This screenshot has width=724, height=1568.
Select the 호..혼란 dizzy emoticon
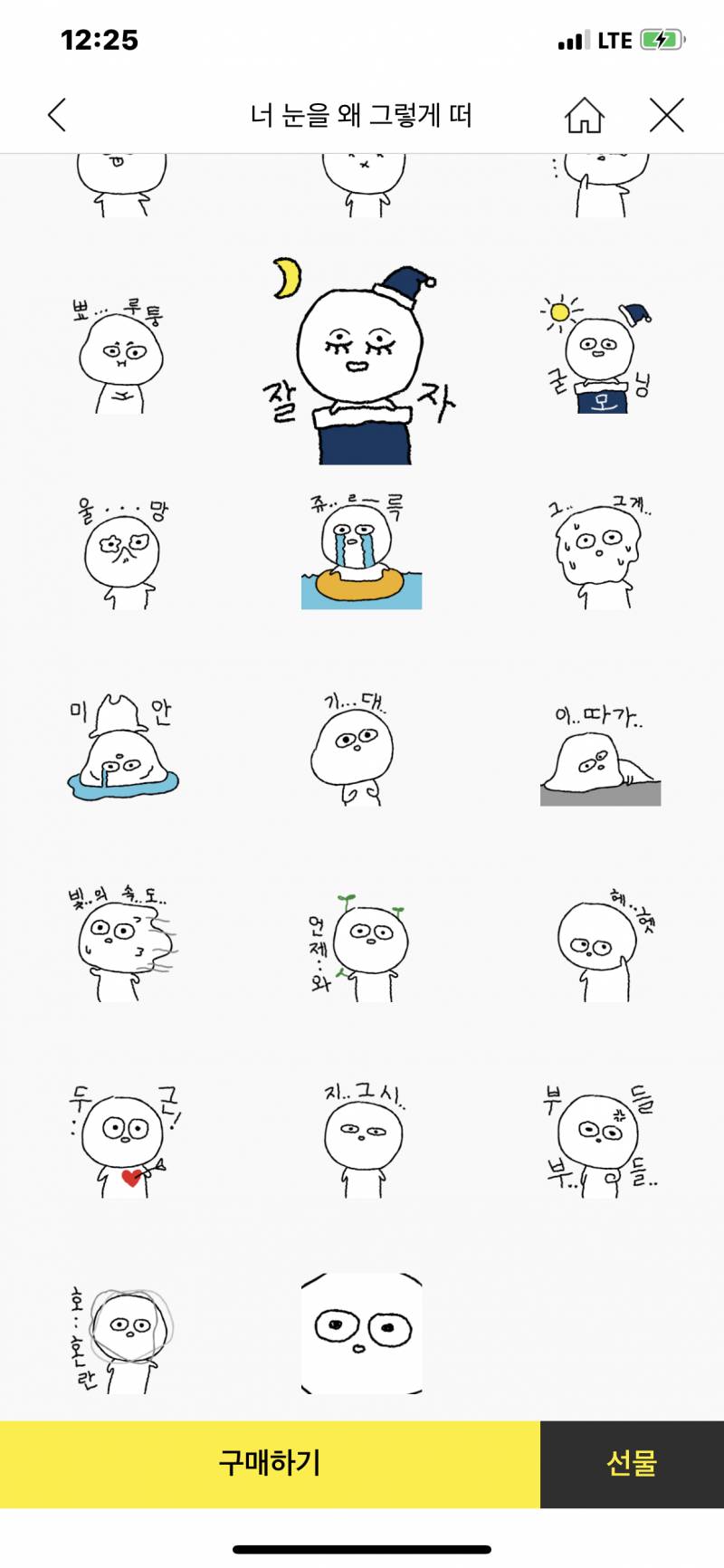tap(122, 1338)
